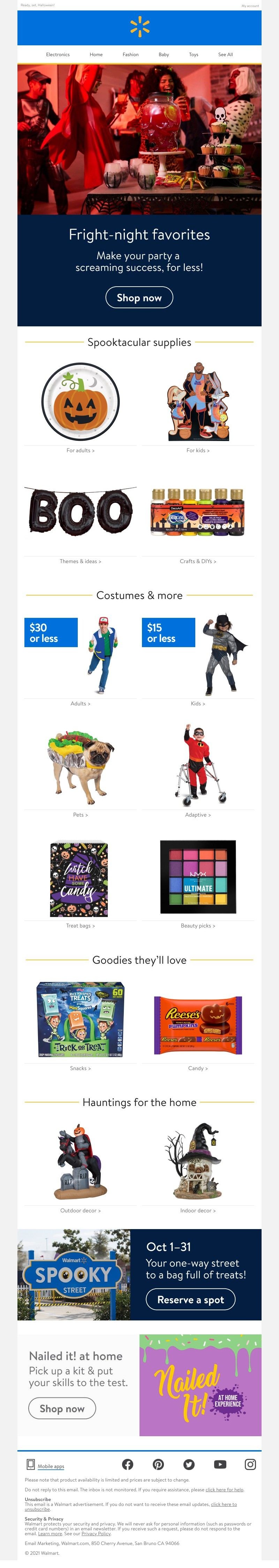Open the For adults supplies tile
This screenshot has width=279, height=1568.
pos(81,450)
